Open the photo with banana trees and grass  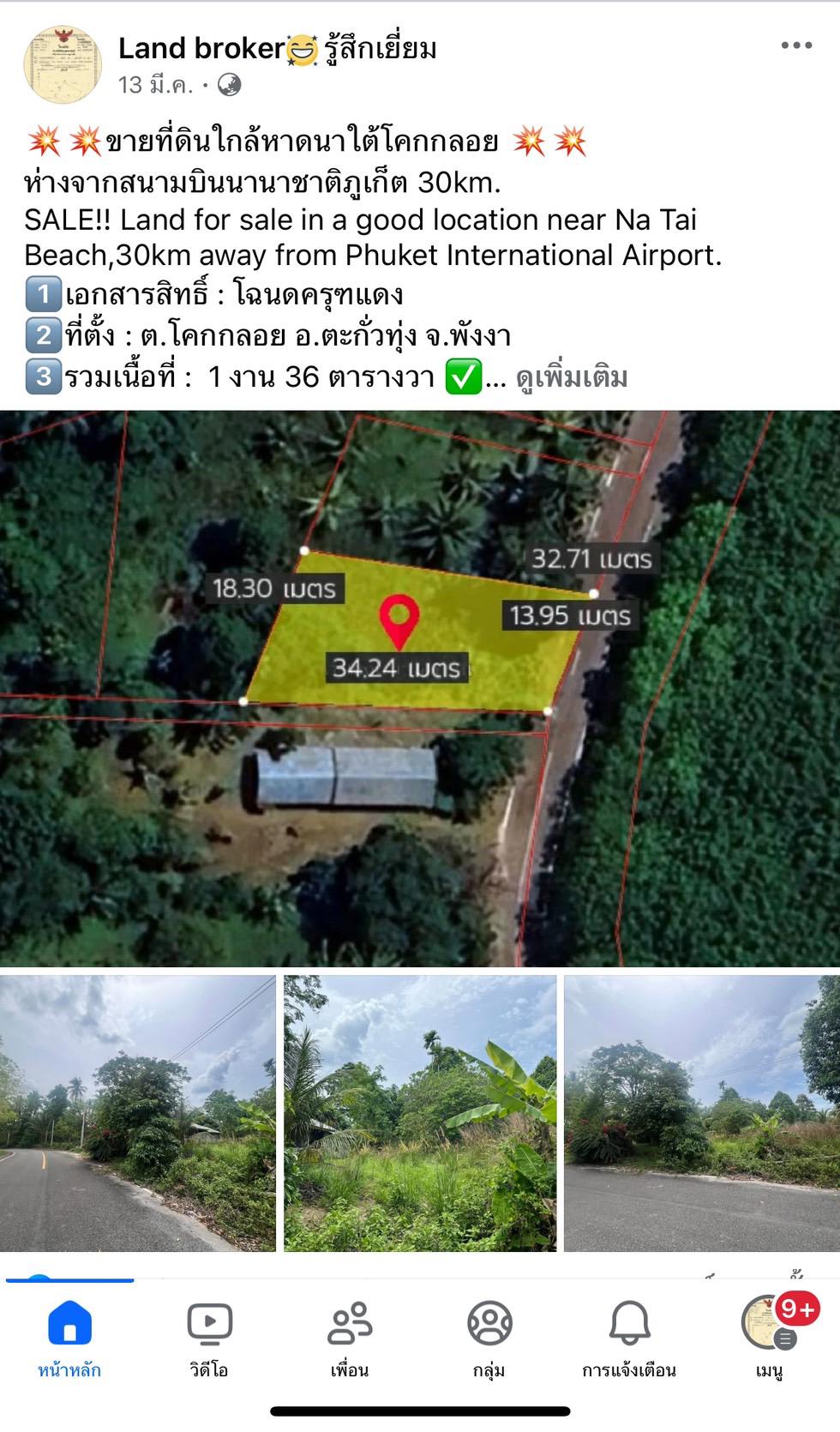420,1113
